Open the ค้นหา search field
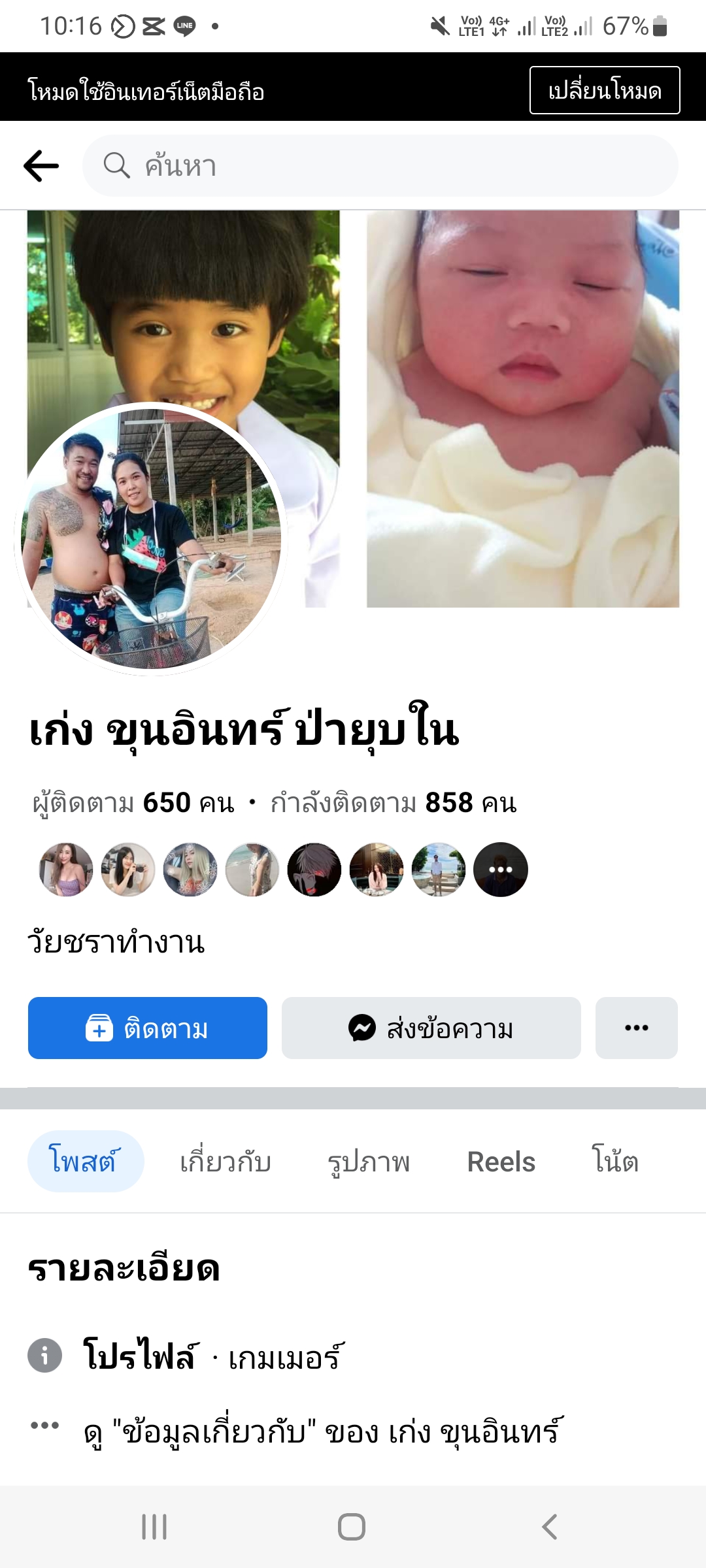 (379, 166)
